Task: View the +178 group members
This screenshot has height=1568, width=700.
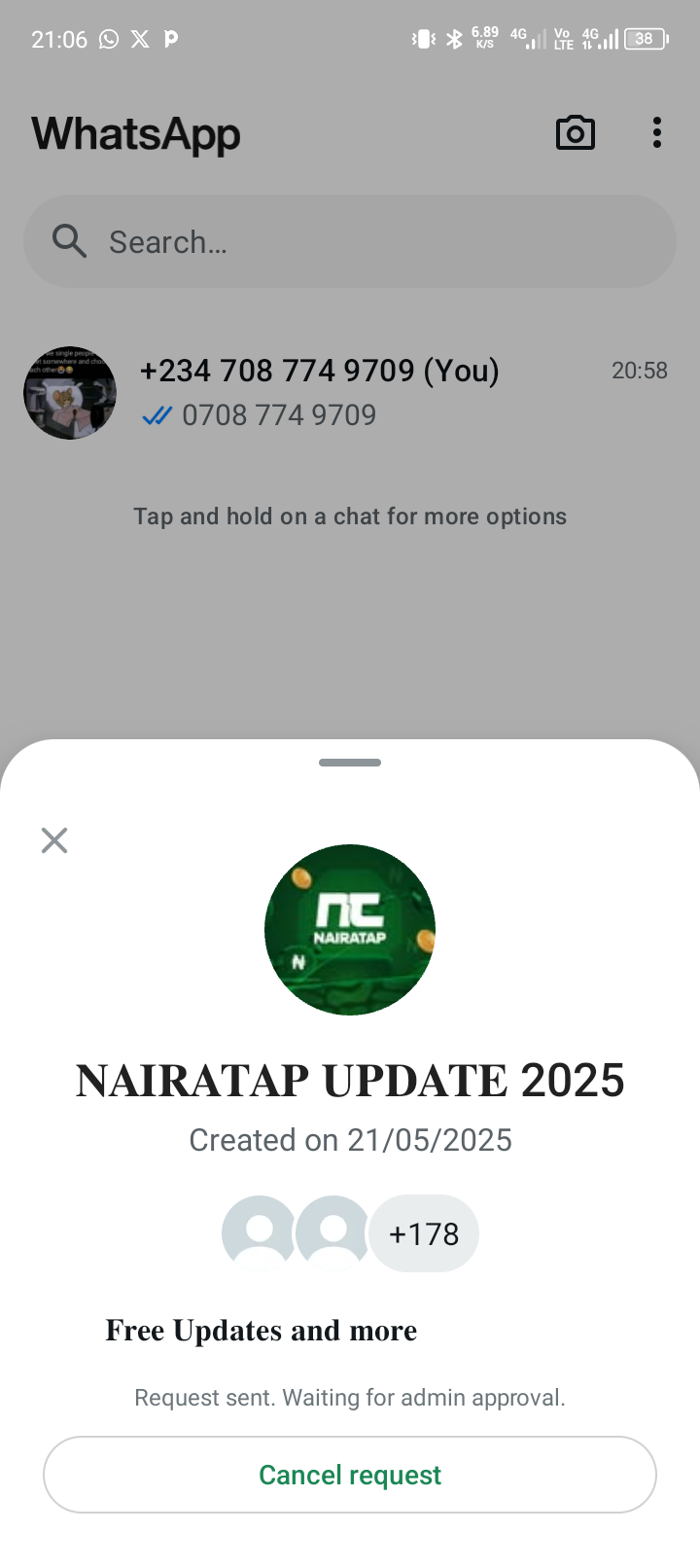Action: coord(424,1233)
